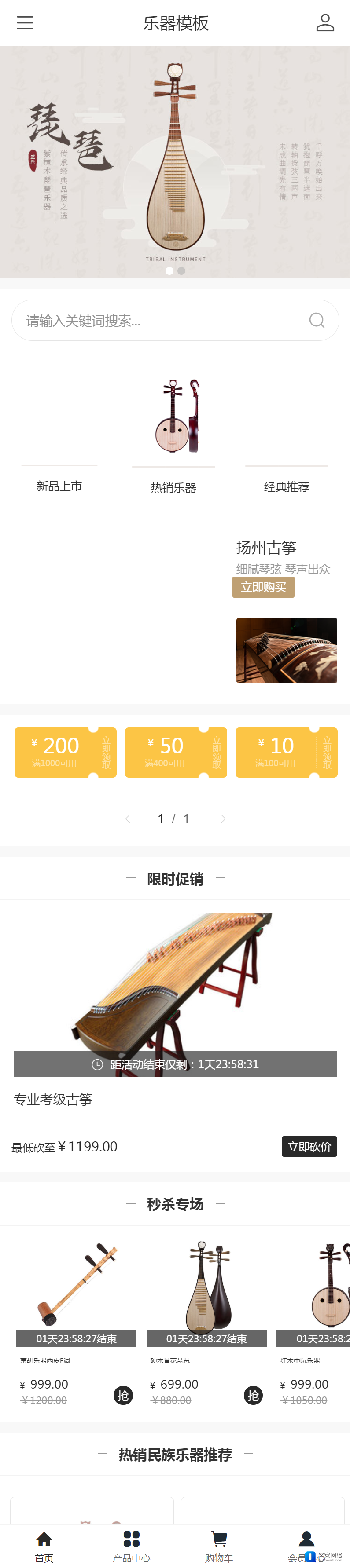Open the user account icon
The width and height of the screenshot is (350, 1568).
[x=325, y=23]
